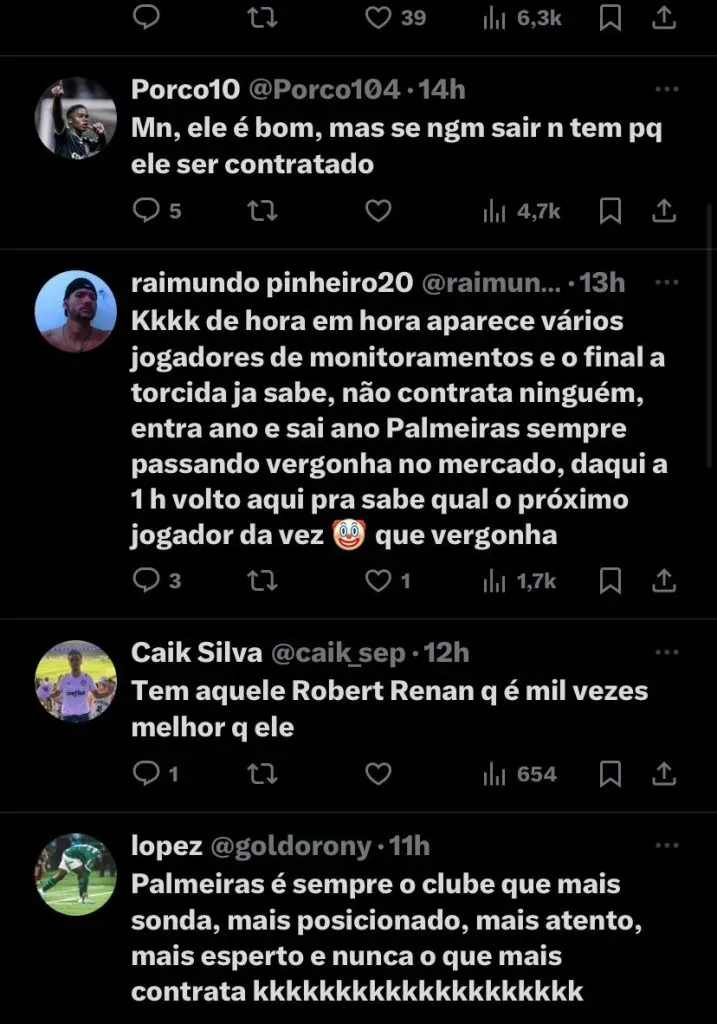Reply to Porco10's tweet
Image resolution: width=717 pixels, height=1024 pixels.
(147, 211)
